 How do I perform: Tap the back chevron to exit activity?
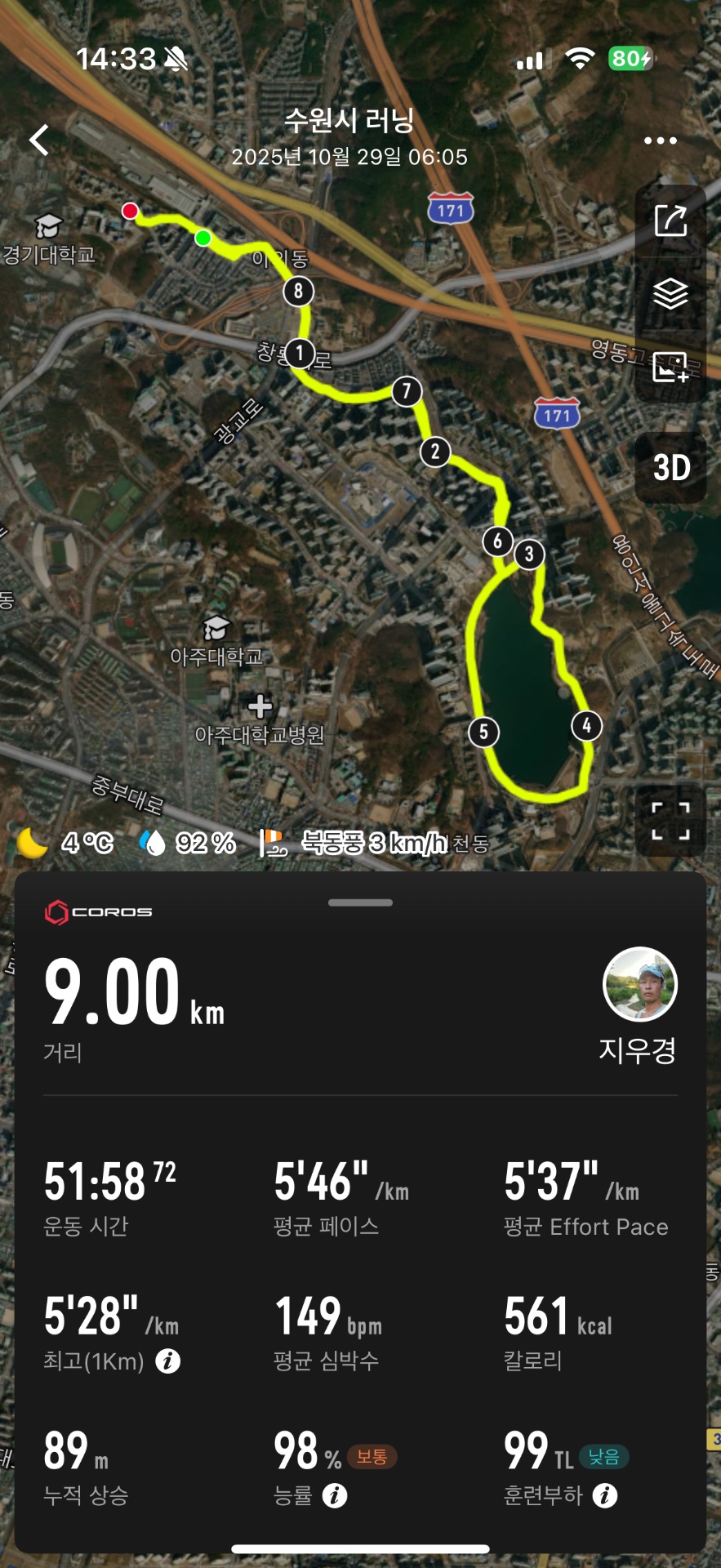[38, 140]
